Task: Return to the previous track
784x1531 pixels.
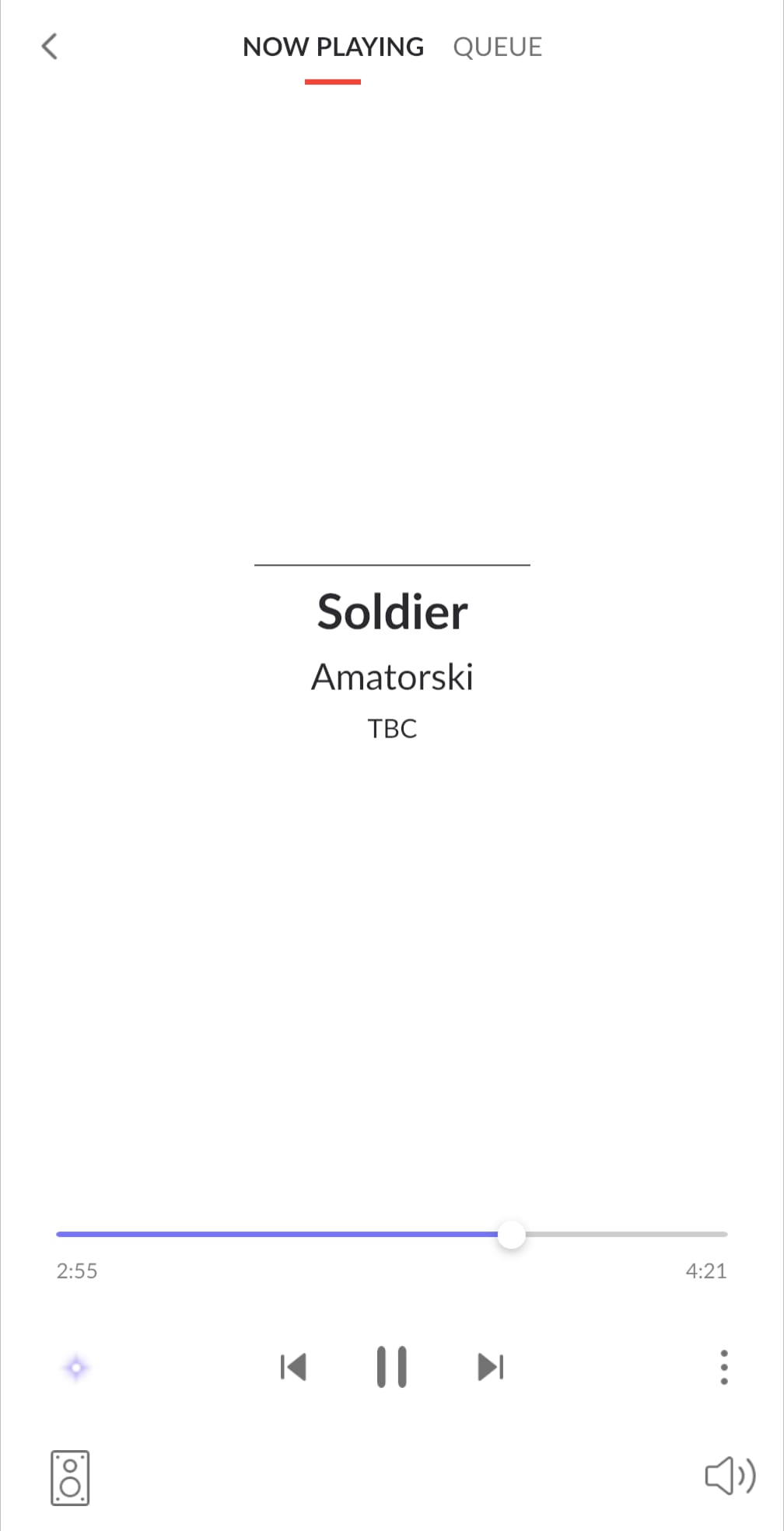Action: click(293, 1367)
